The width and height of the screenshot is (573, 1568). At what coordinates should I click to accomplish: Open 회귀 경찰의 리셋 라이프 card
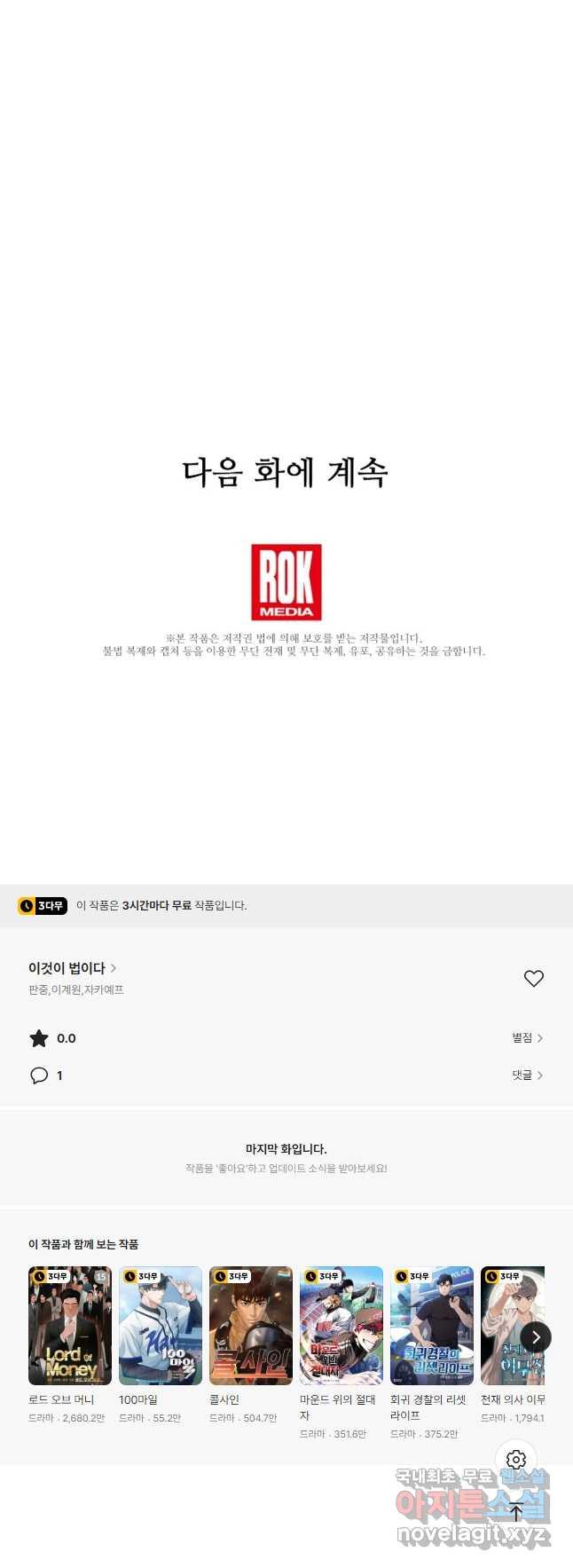432,1325
